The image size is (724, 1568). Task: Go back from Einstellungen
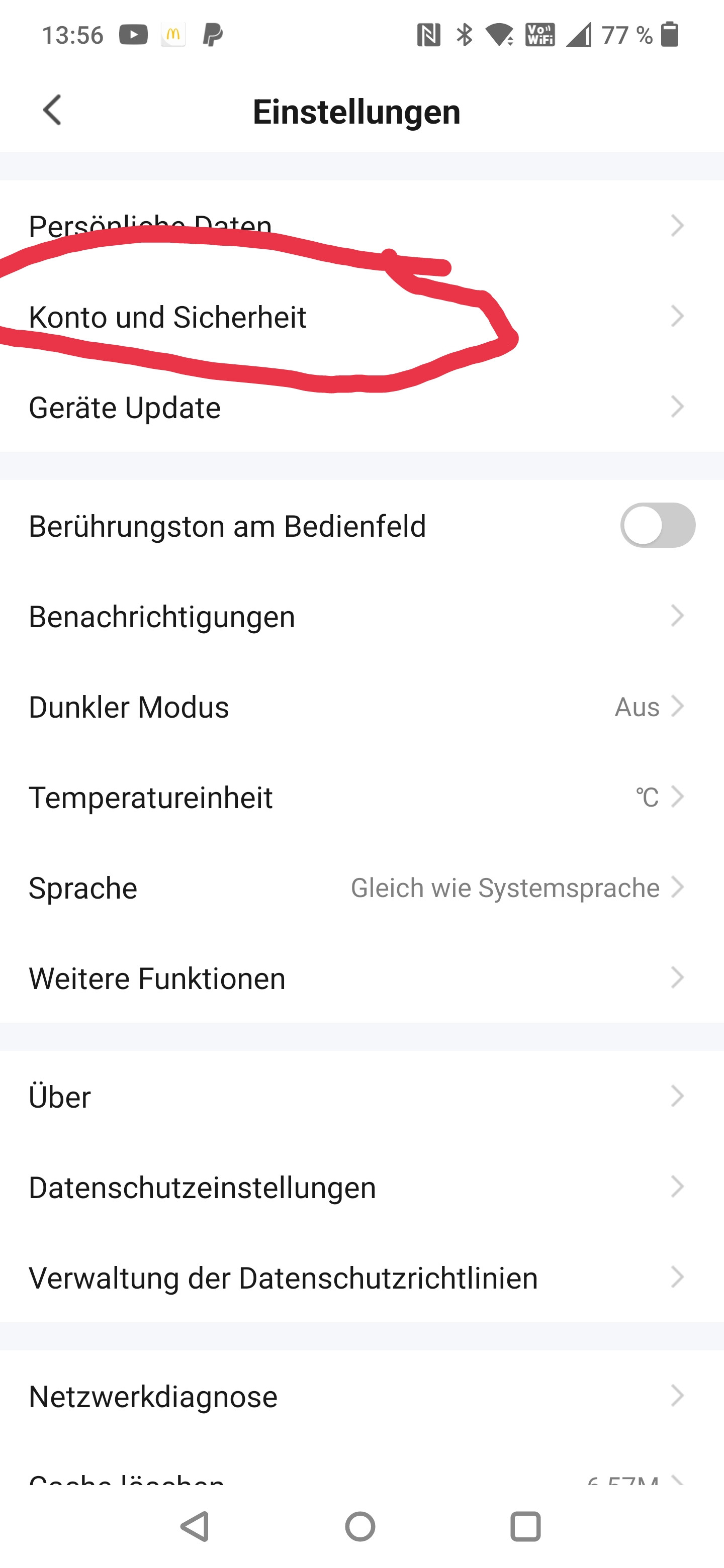(x=53, y=111)
